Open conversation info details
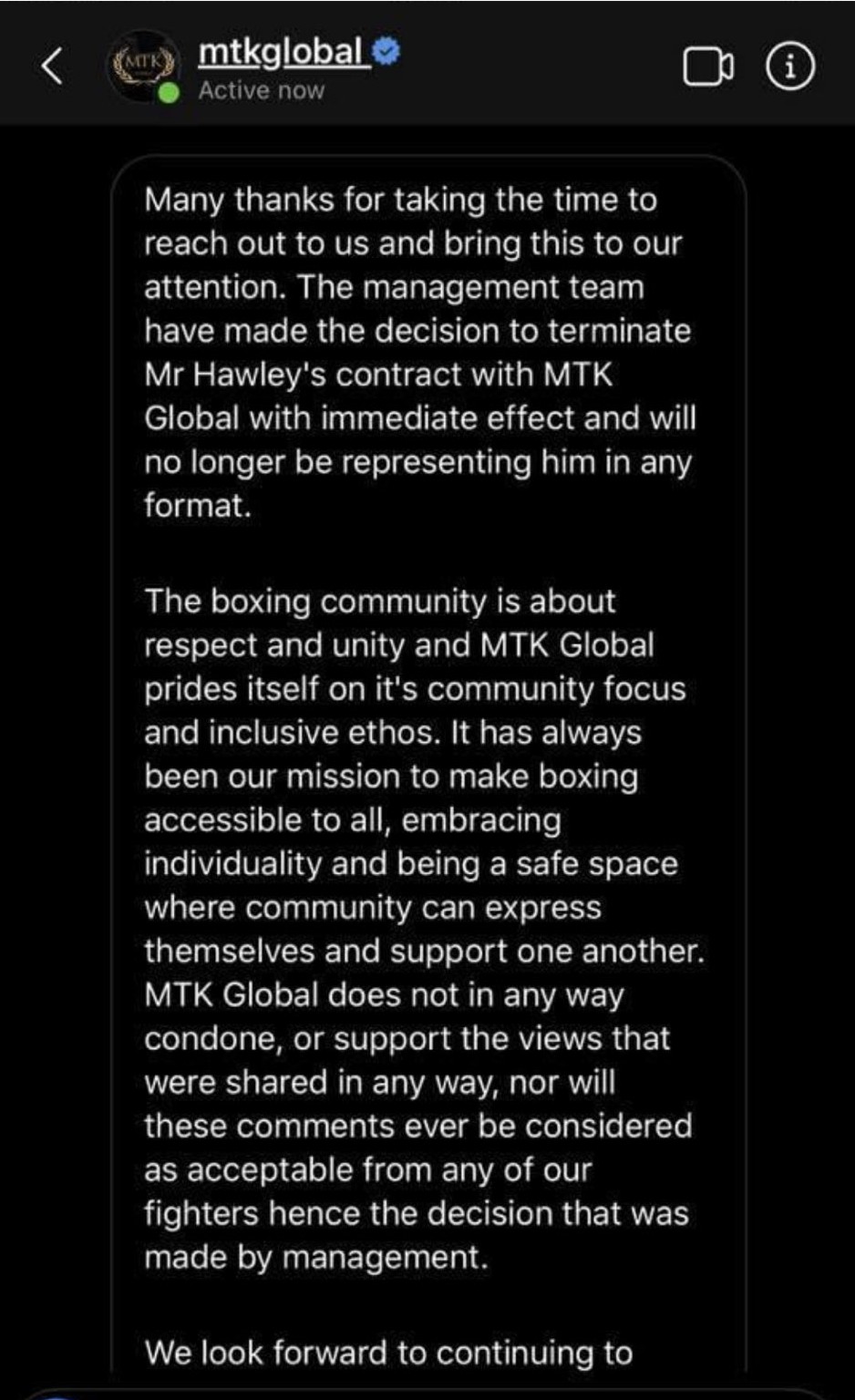This screenshot has width=855, height=1400. 789,67
